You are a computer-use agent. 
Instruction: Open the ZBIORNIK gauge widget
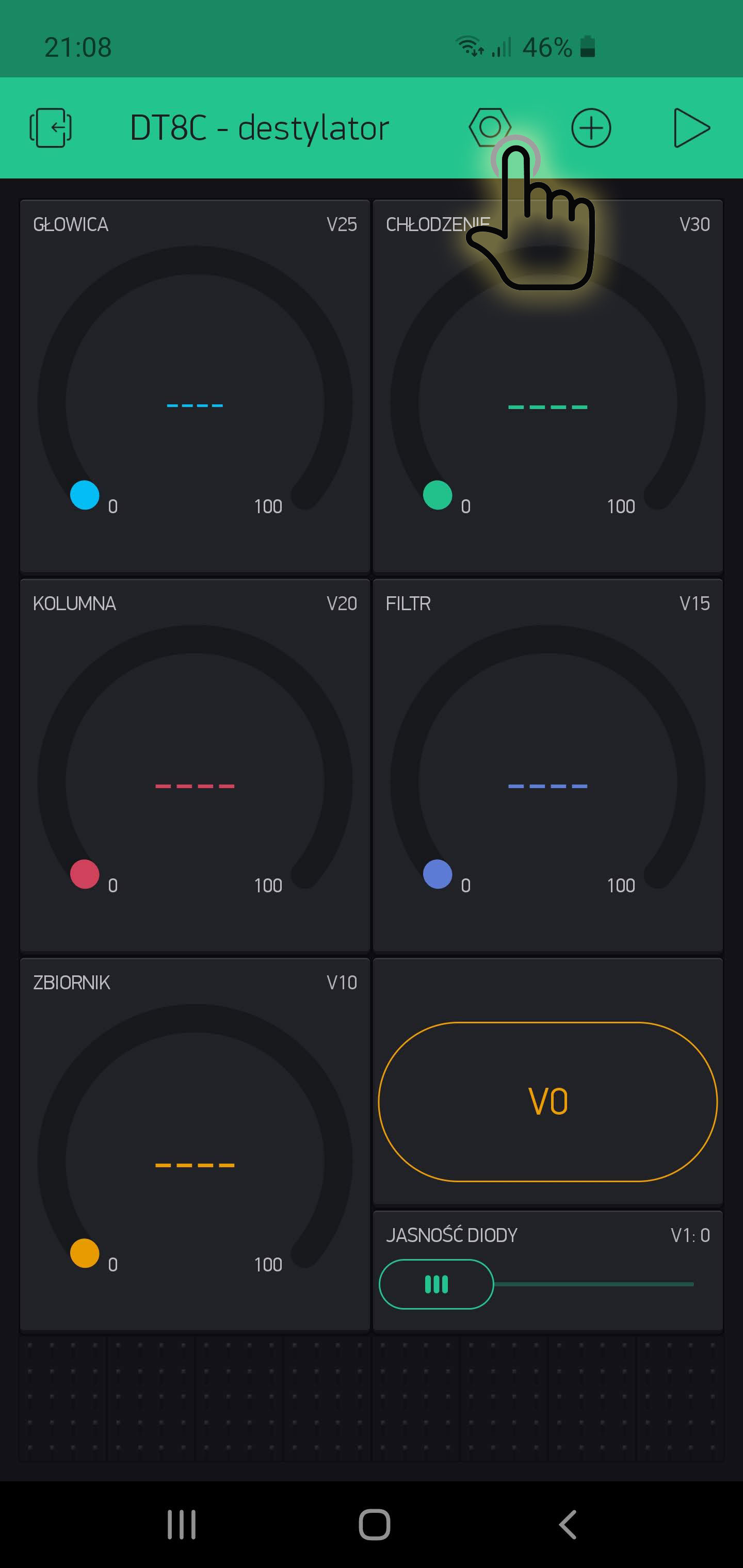tap(195, 1145)
